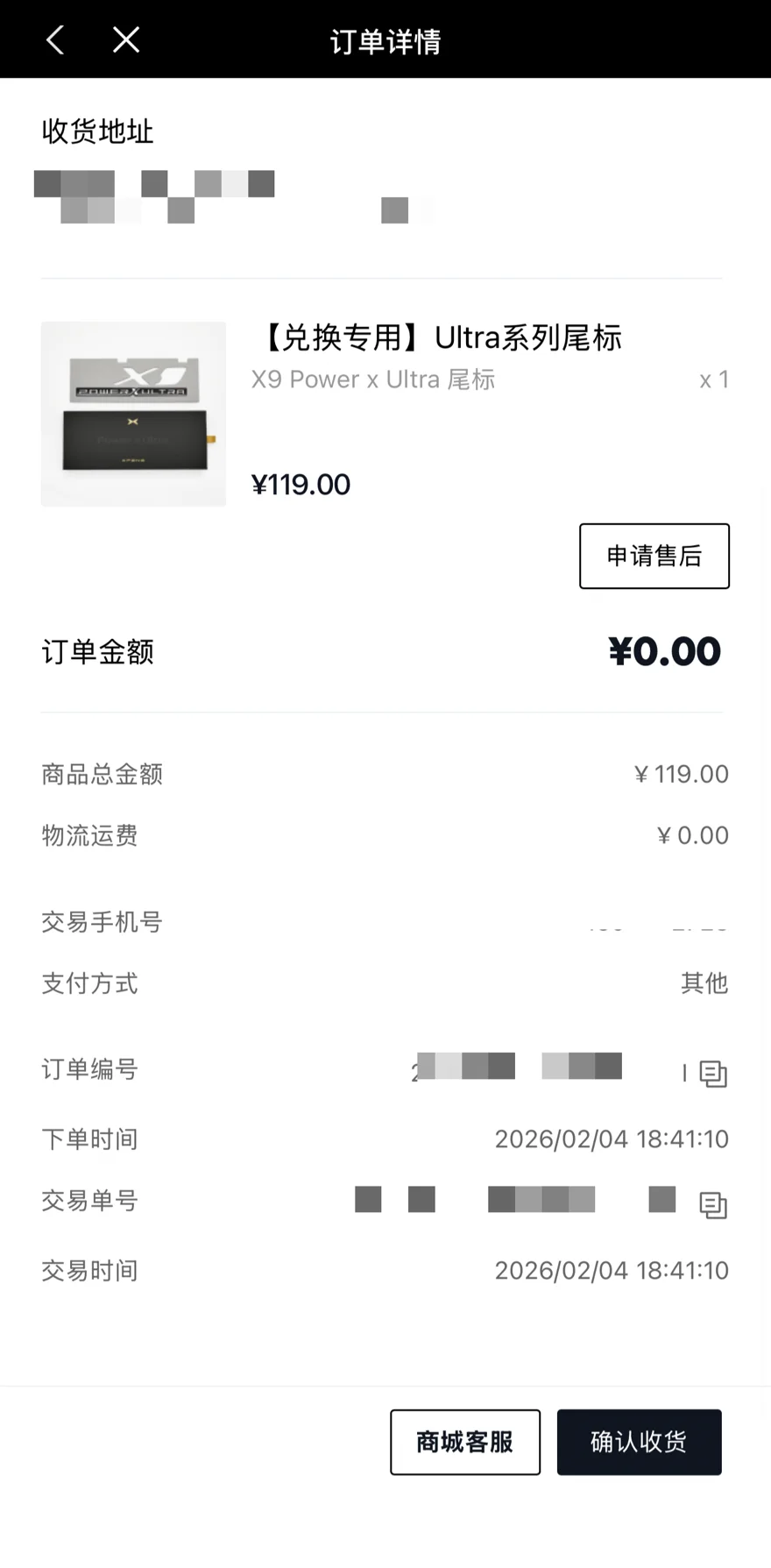The image size is (771, 1568).
Task: Copy the 交易单号 transaction number
Action: click(713, 1205)
